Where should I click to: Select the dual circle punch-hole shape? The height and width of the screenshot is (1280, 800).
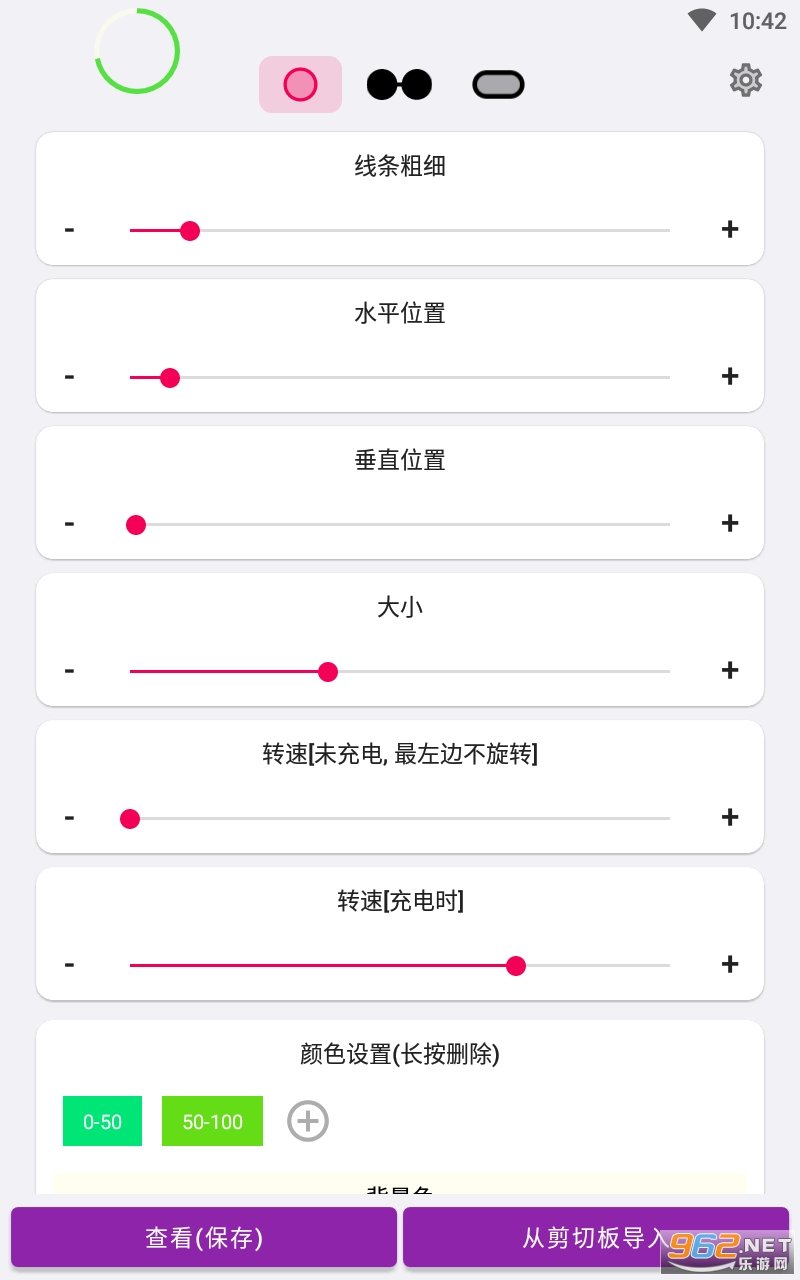pos(399,85)
